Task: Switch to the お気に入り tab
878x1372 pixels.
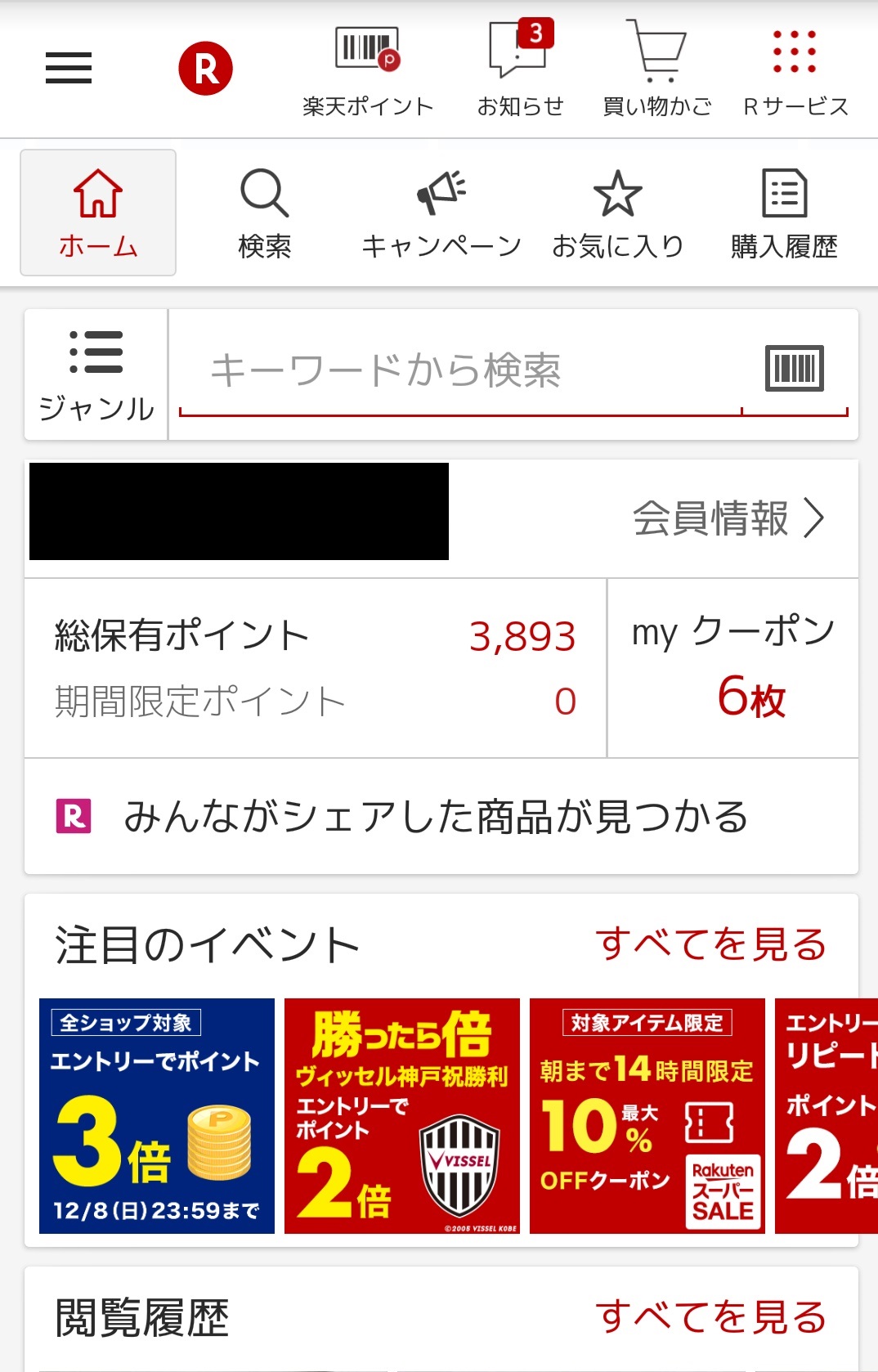Action: [x=617, y=213]
